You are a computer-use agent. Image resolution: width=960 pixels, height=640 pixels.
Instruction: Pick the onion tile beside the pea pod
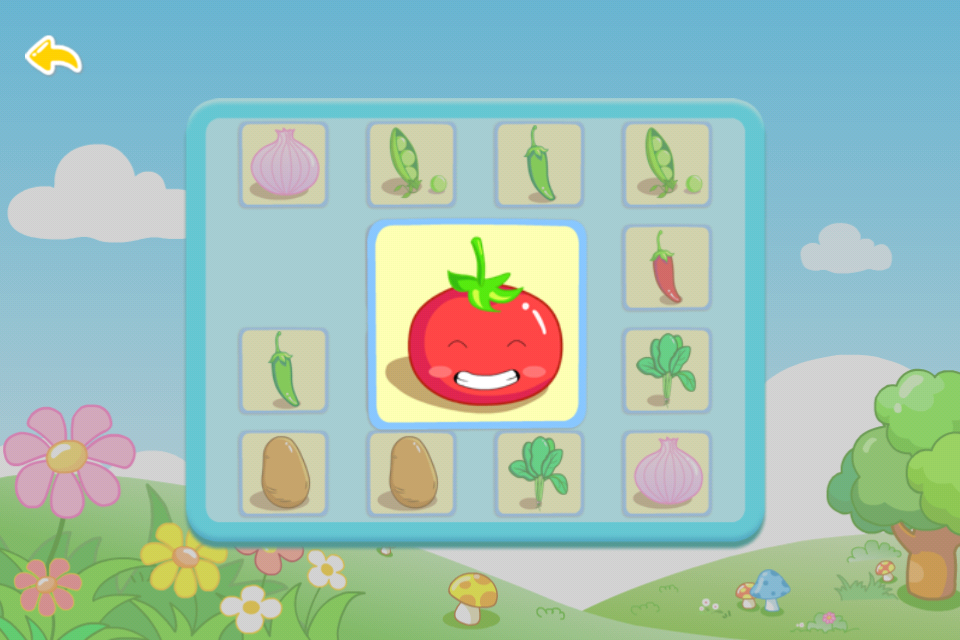click(x=284, y=165)
